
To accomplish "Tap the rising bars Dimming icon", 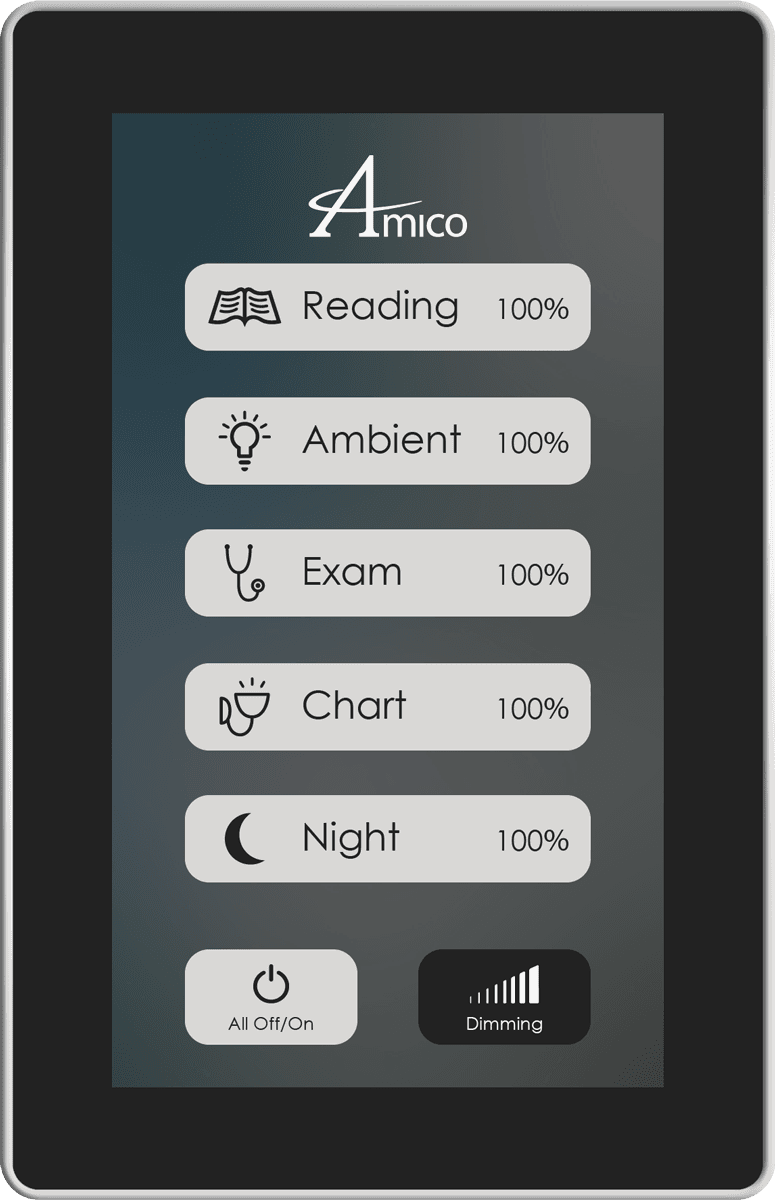I will (x=505, y=985).
